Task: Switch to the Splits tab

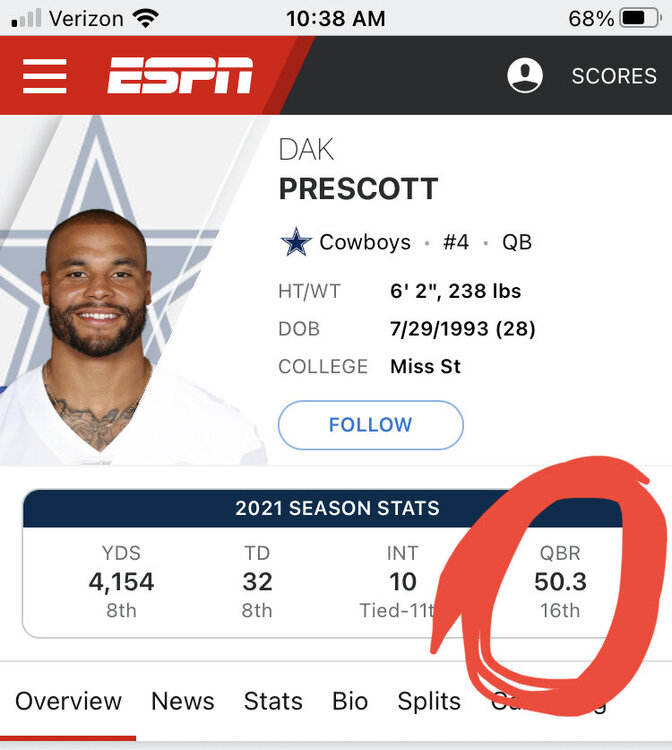Action: pos(429,701)
